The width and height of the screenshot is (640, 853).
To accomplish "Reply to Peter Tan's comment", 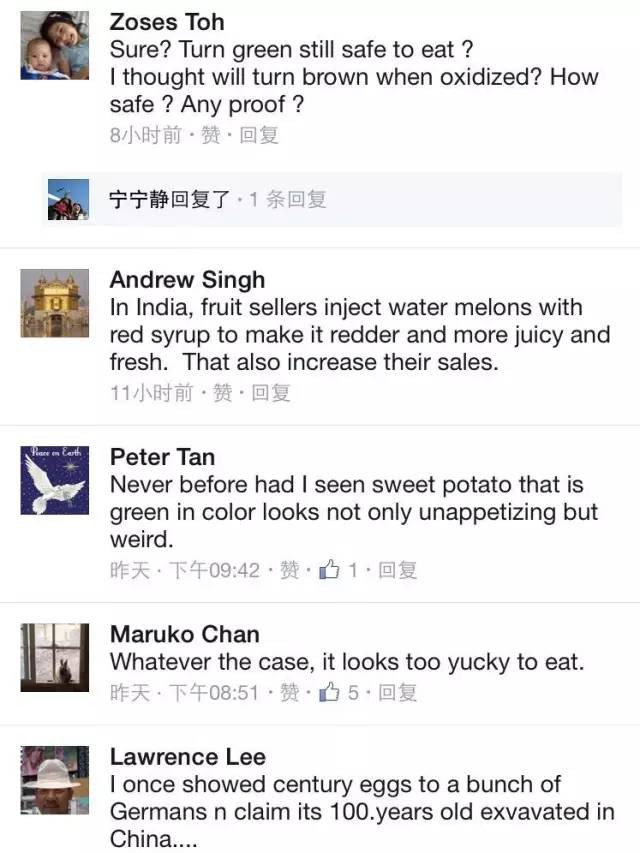I will pos(397,571).
